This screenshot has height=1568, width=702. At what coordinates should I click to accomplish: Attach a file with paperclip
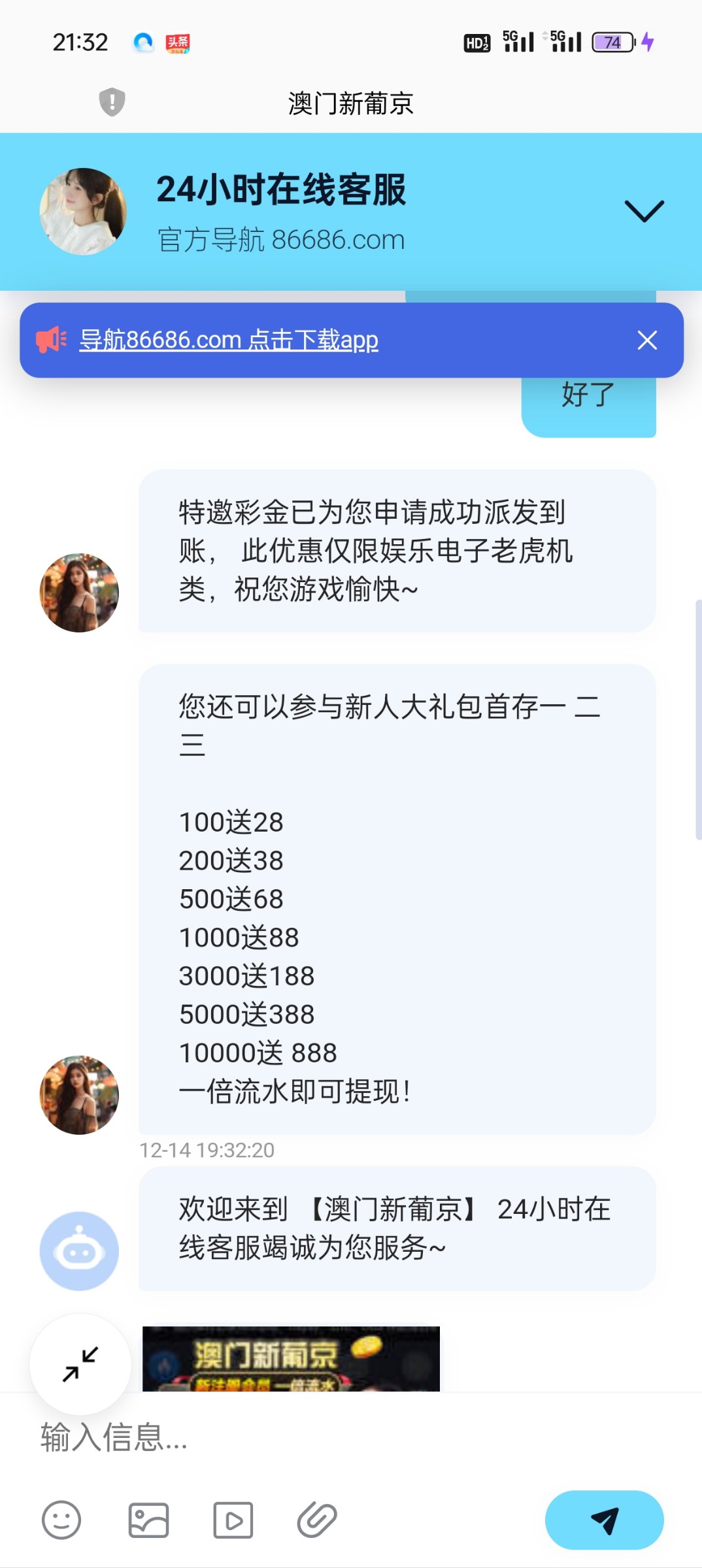[x=317, y=1520]
